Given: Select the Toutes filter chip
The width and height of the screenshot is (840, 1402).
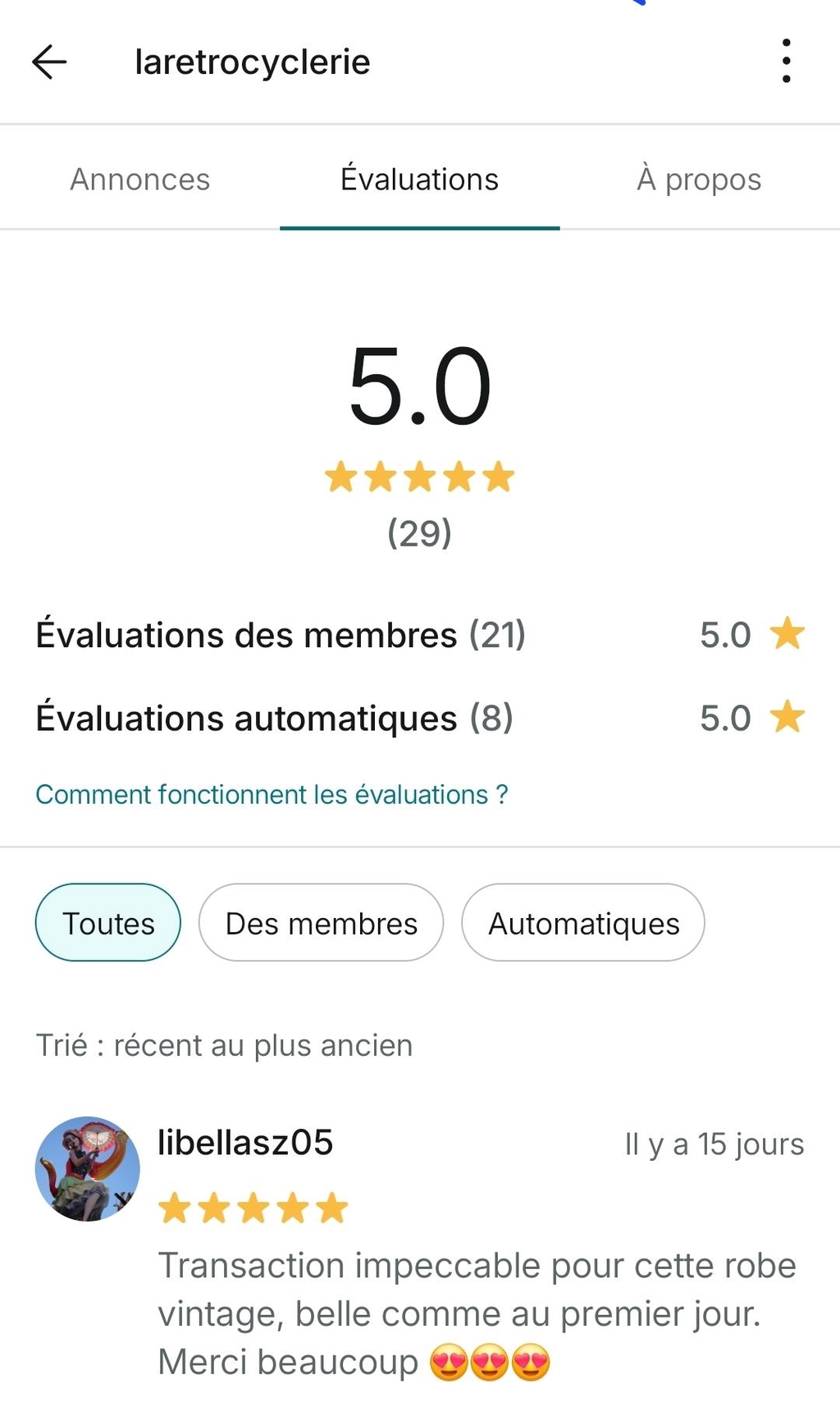Looking at the screenshot, I should (x=108, y=923).
